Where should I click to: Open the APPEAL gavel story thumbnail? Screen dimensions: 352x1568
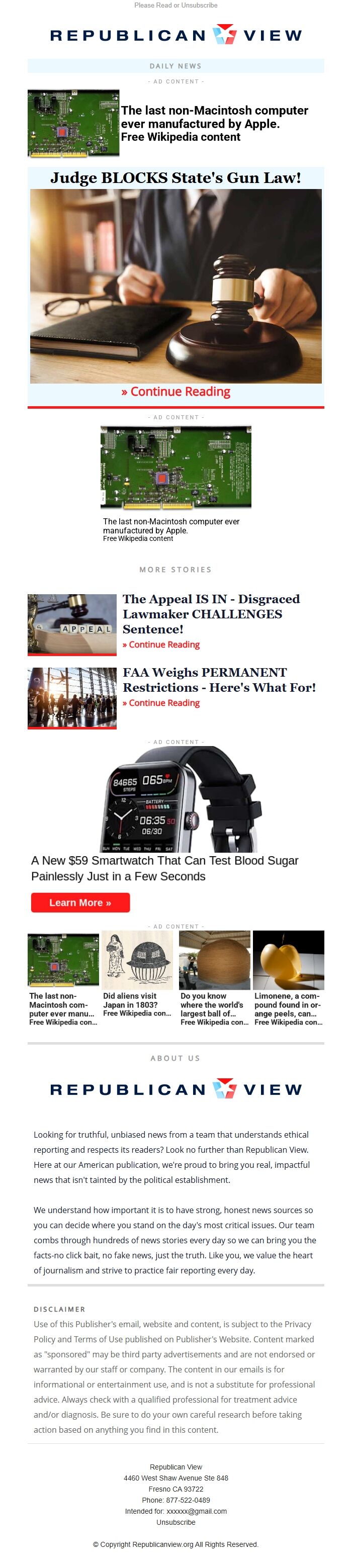pyautogui.click(x=72, y=624)
